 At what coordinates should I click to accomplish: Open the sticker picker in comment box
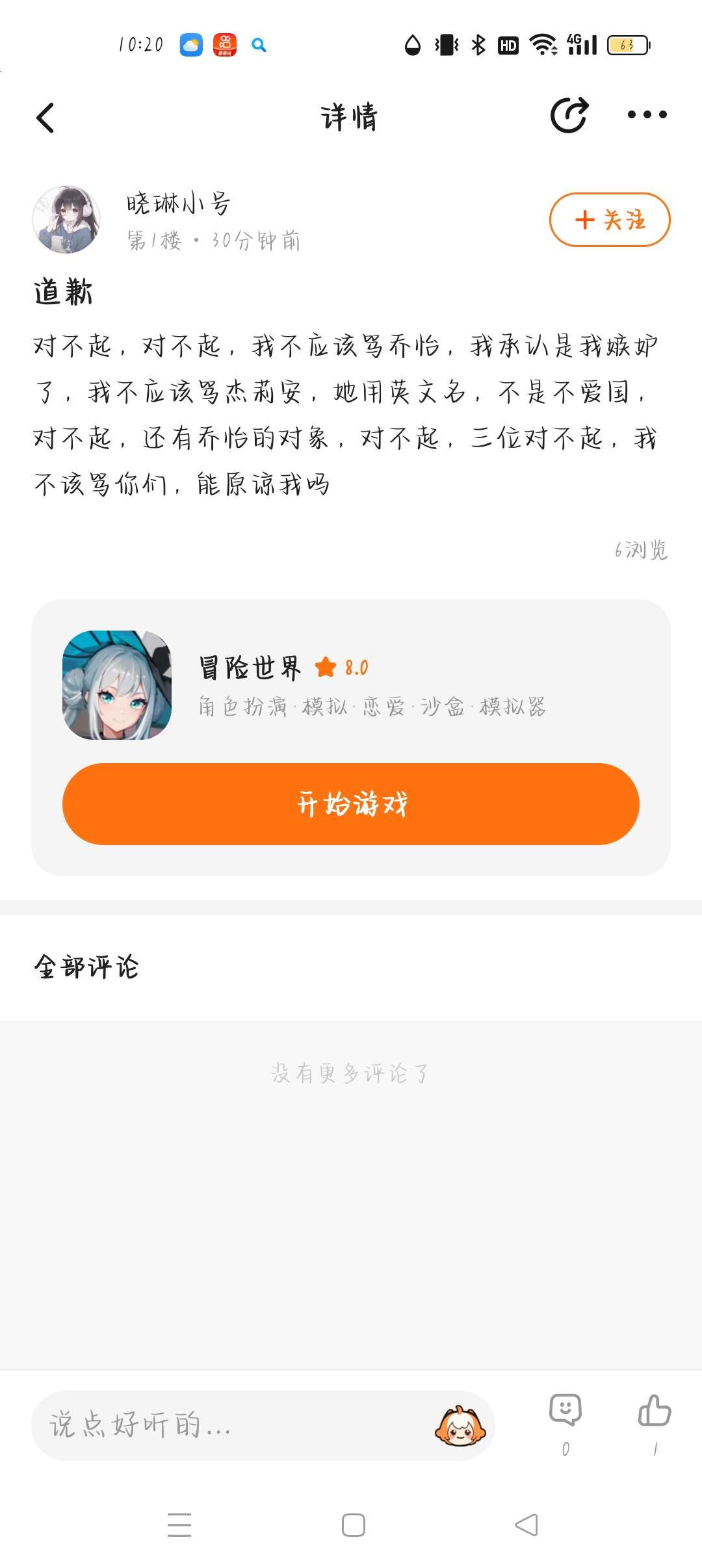pos(460,1426)
